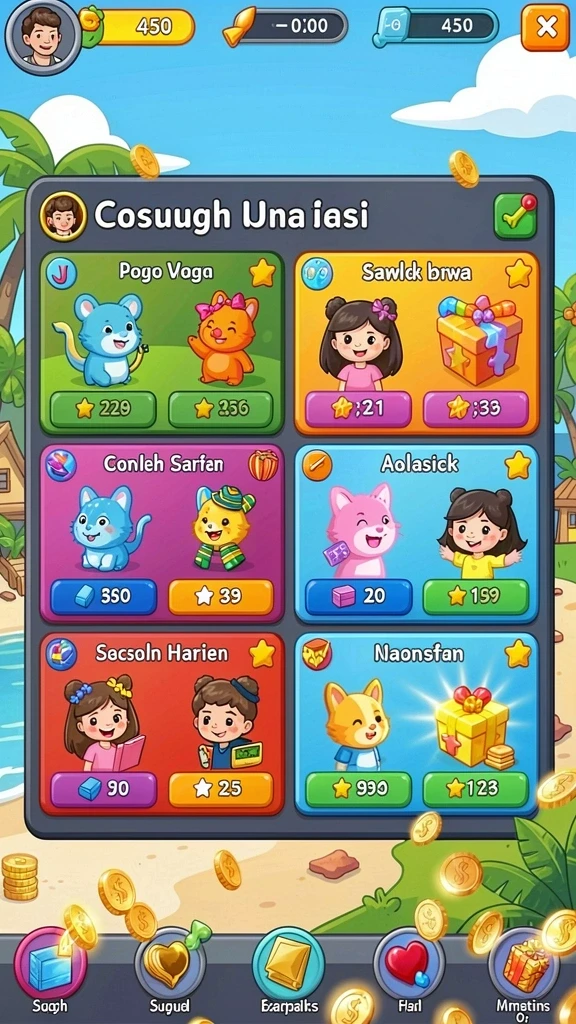Screen dimensions: 576x1024
Task: Open the Harl heart tab
Action: [x=409, y=968]
